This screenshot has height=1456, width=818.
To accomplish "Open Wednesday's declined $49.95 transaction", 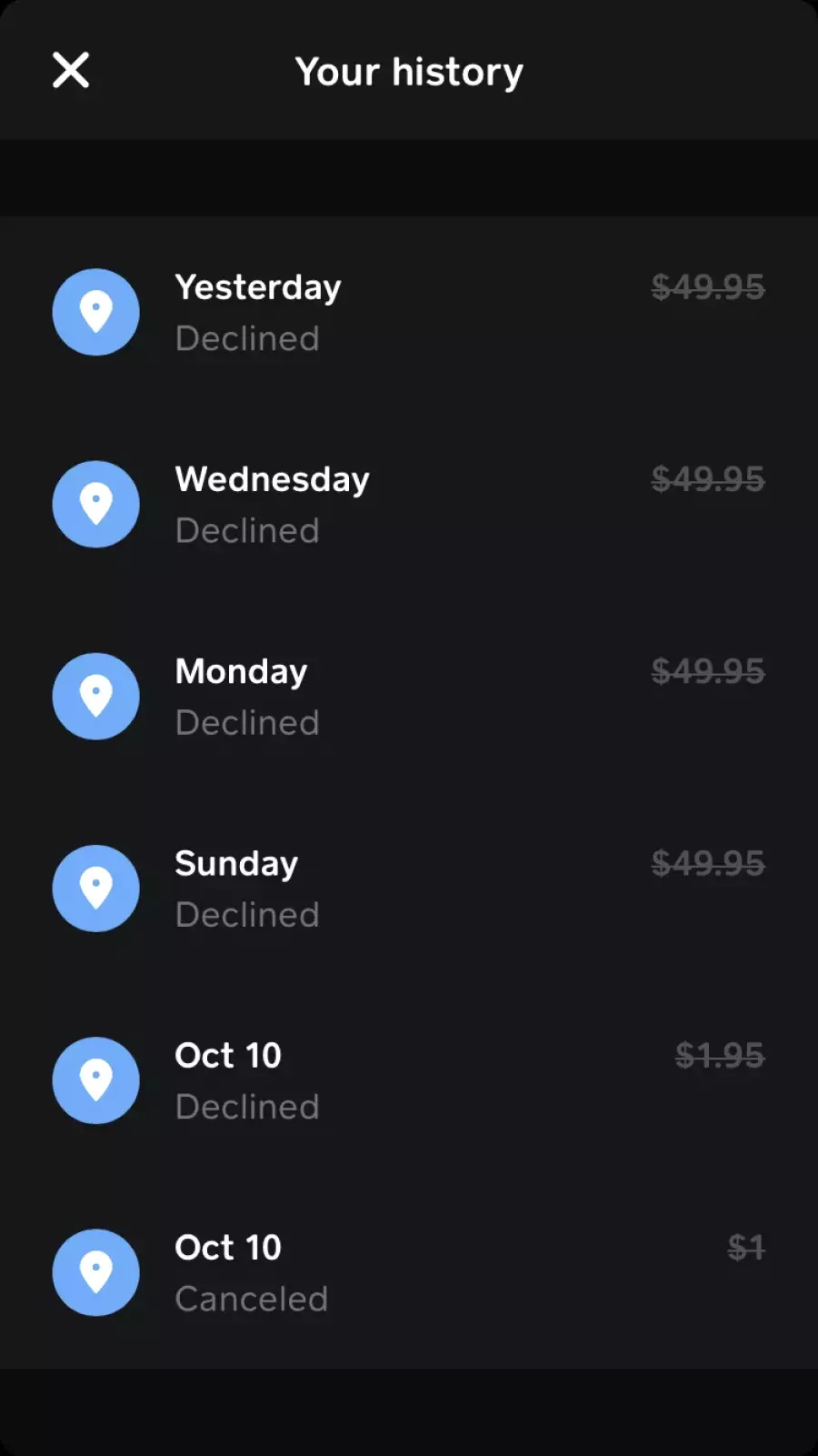I will point(409,504).
